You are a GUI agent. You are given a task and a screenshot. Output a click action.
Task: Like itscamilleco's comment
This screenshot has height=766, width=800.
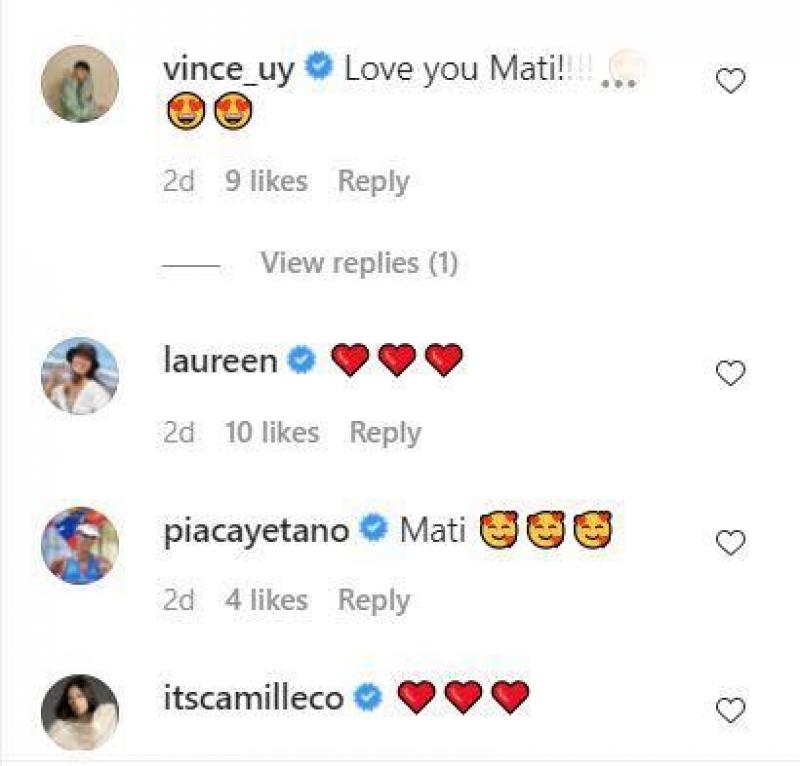[731, 710]
